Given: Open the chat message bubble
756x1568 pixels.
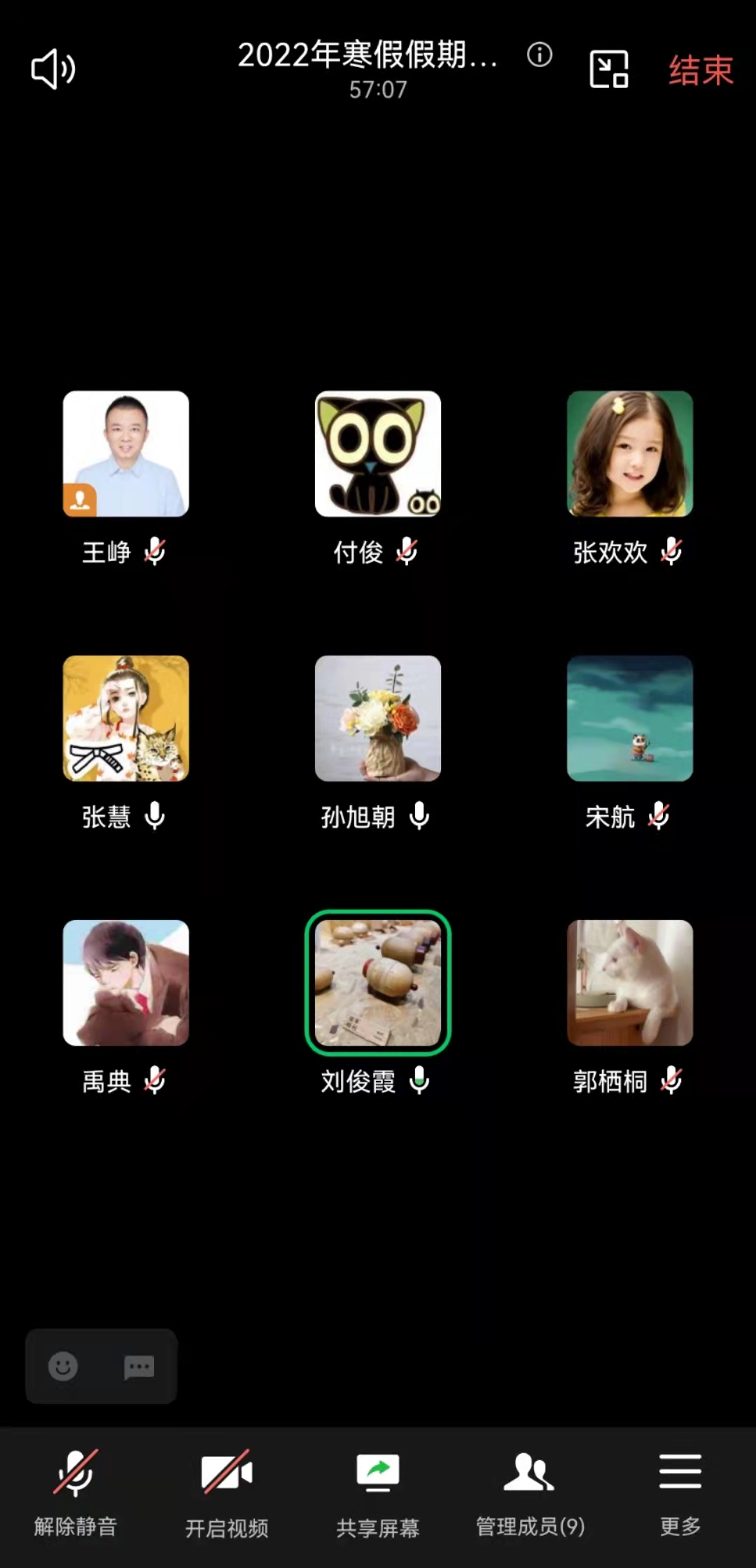Looking at the screenshot, I should [139, 1366].
